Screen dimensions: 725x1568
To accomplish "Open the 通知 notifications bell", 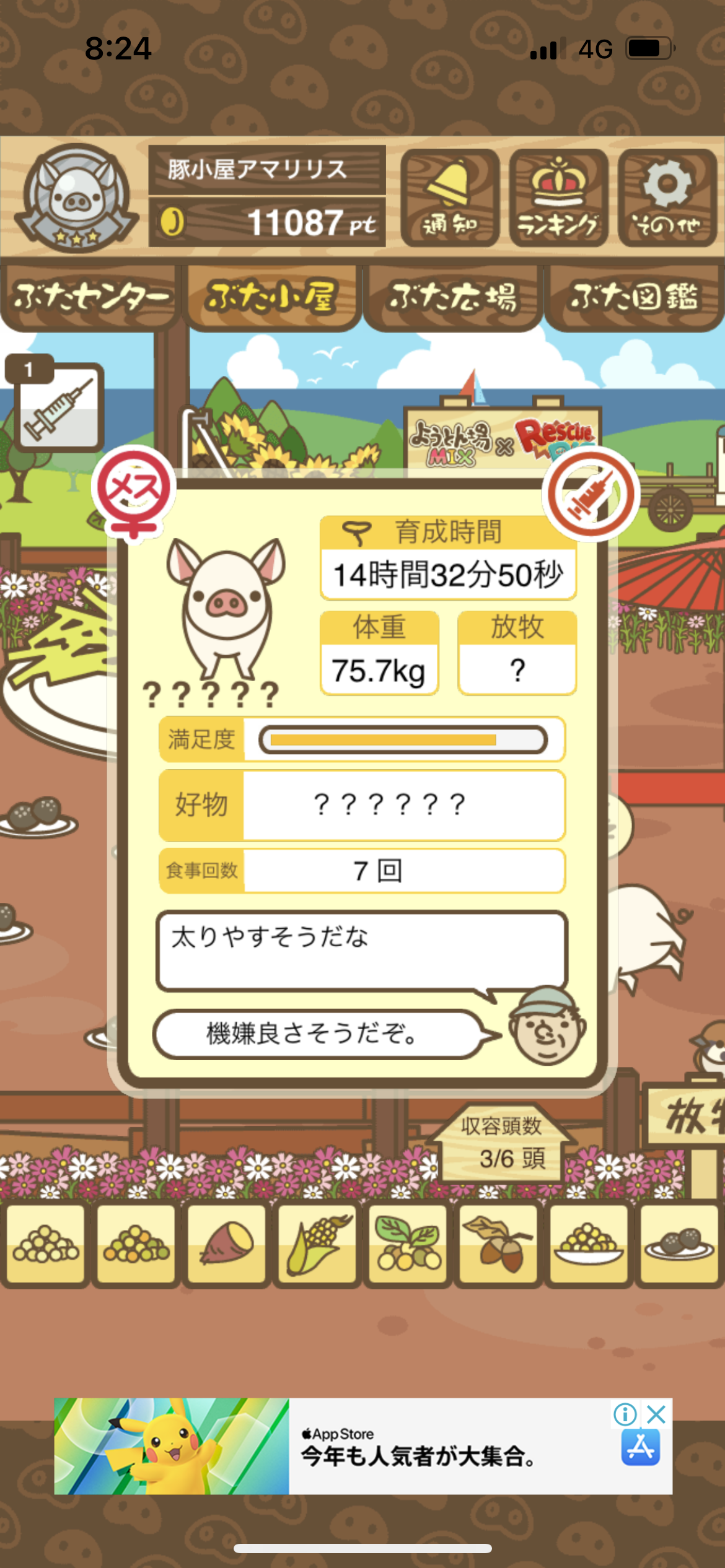I will pyautogui.click(x=450, y=198).
